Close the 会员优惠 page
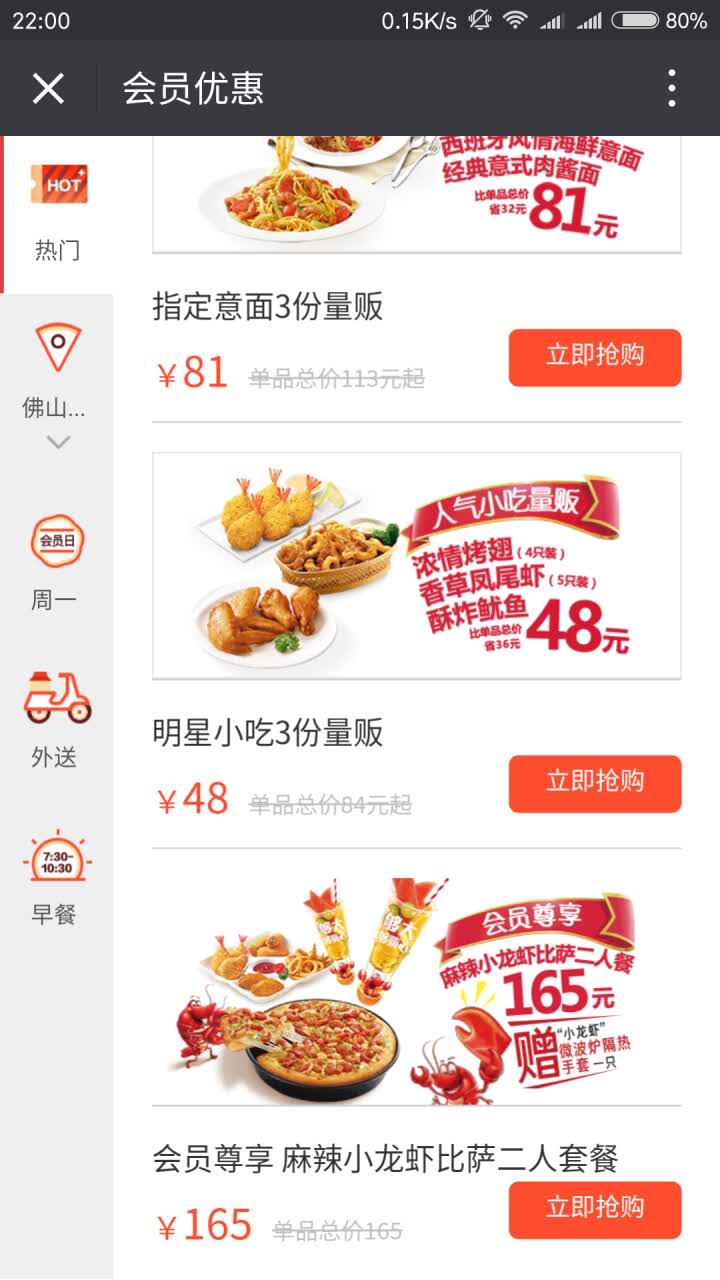Image resolution: width=720 pixels, height=1280 pixels. click(x=48, y=89)
